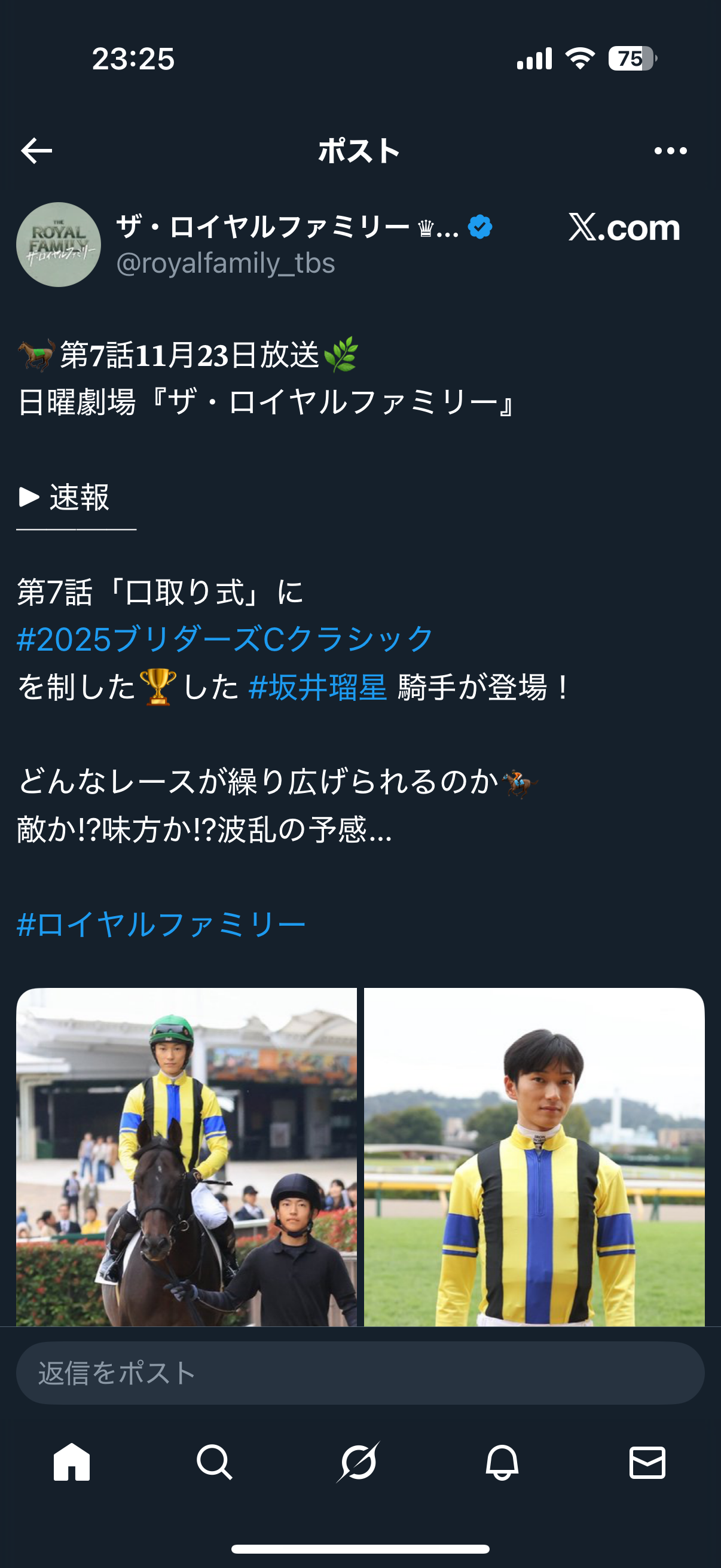Open the @royalfamily_tbs account name
This screenshot has width=721, height=1568.
coord(225,263)
